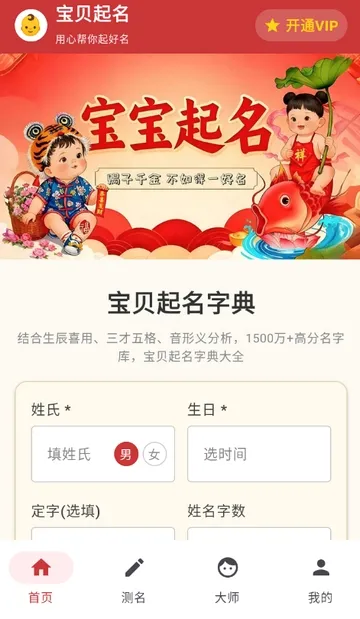Switch to the 首页 tab
This screenshot has width=360, height=619.
(x=41, y=579)
